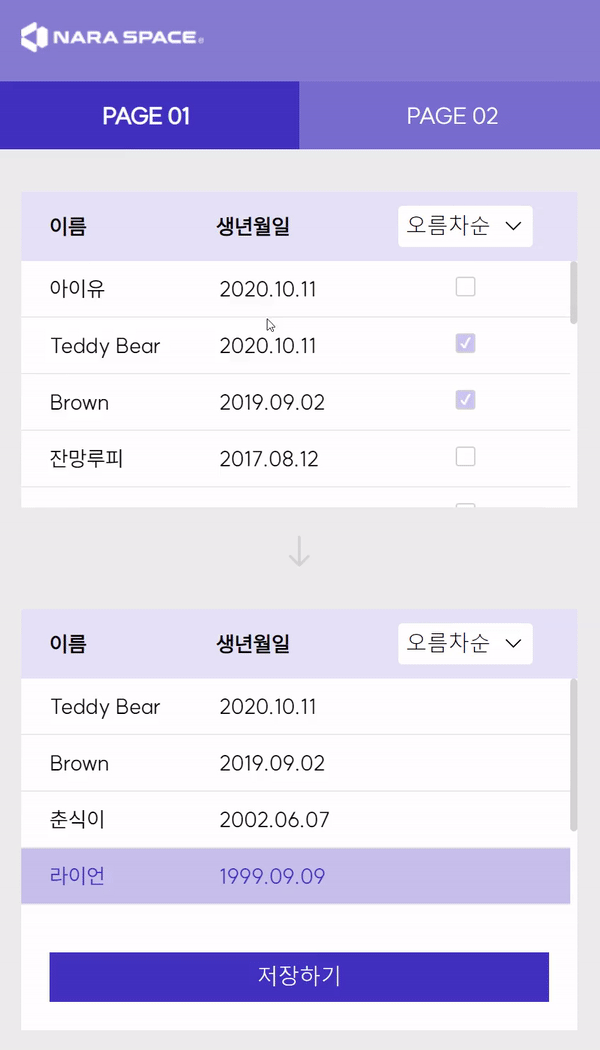Uncheck the Brown checkbox
Screen dimensions: 600x1050
pyautogui.click(x=465, y=400)
